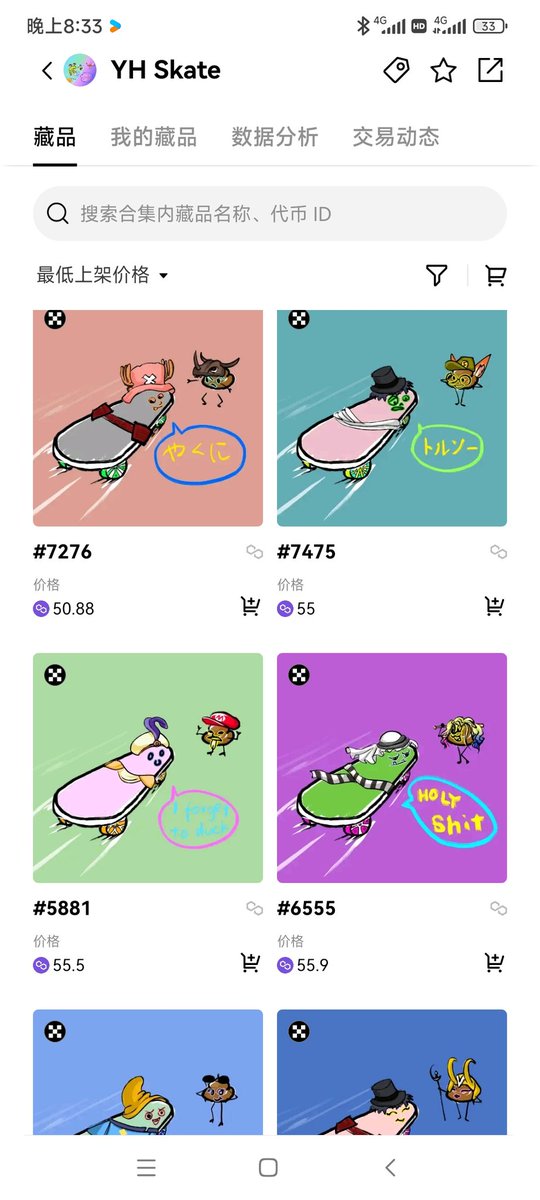Select the 藏品 tab
The image size is (540, 1200).
[54, 137]
